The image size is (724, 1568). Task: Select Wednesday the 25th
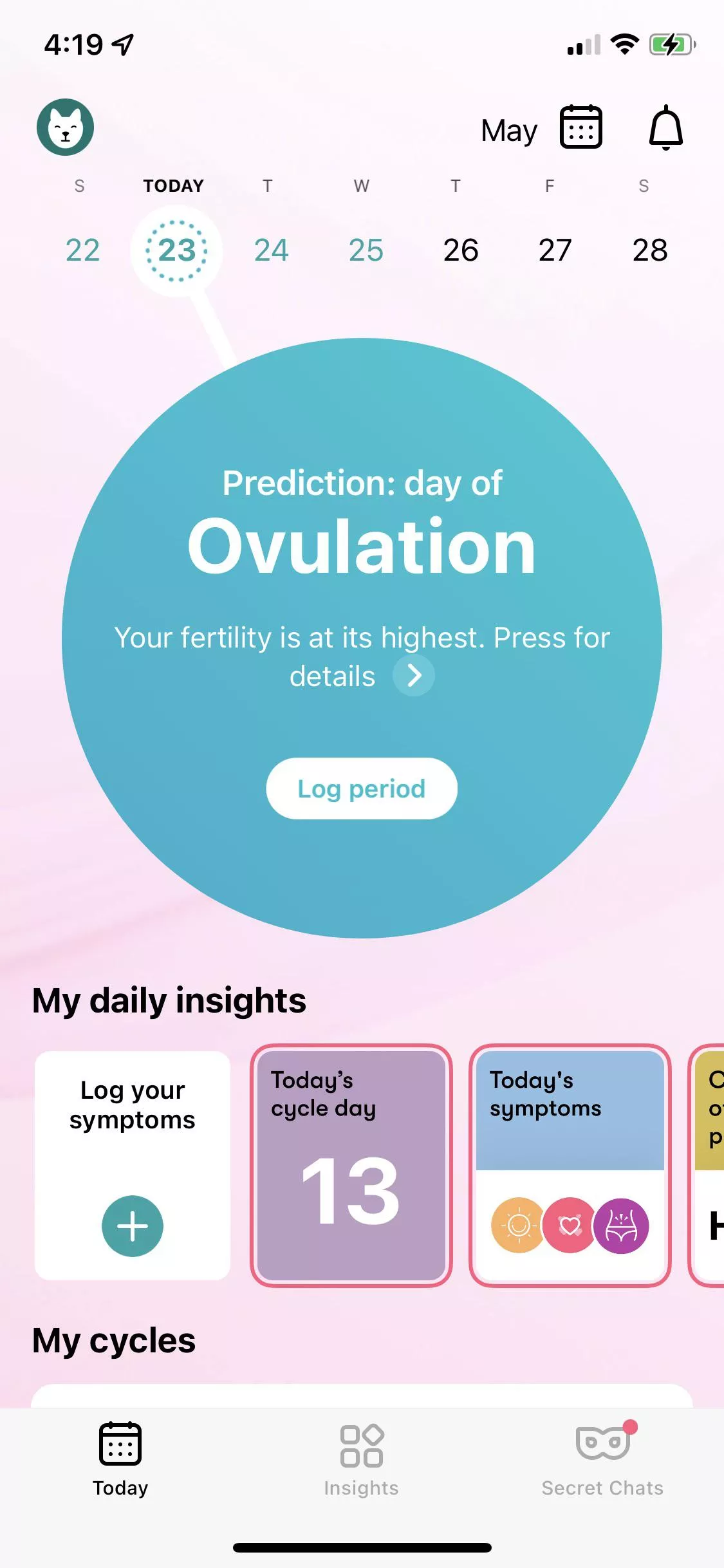click(x=366, y=250)
